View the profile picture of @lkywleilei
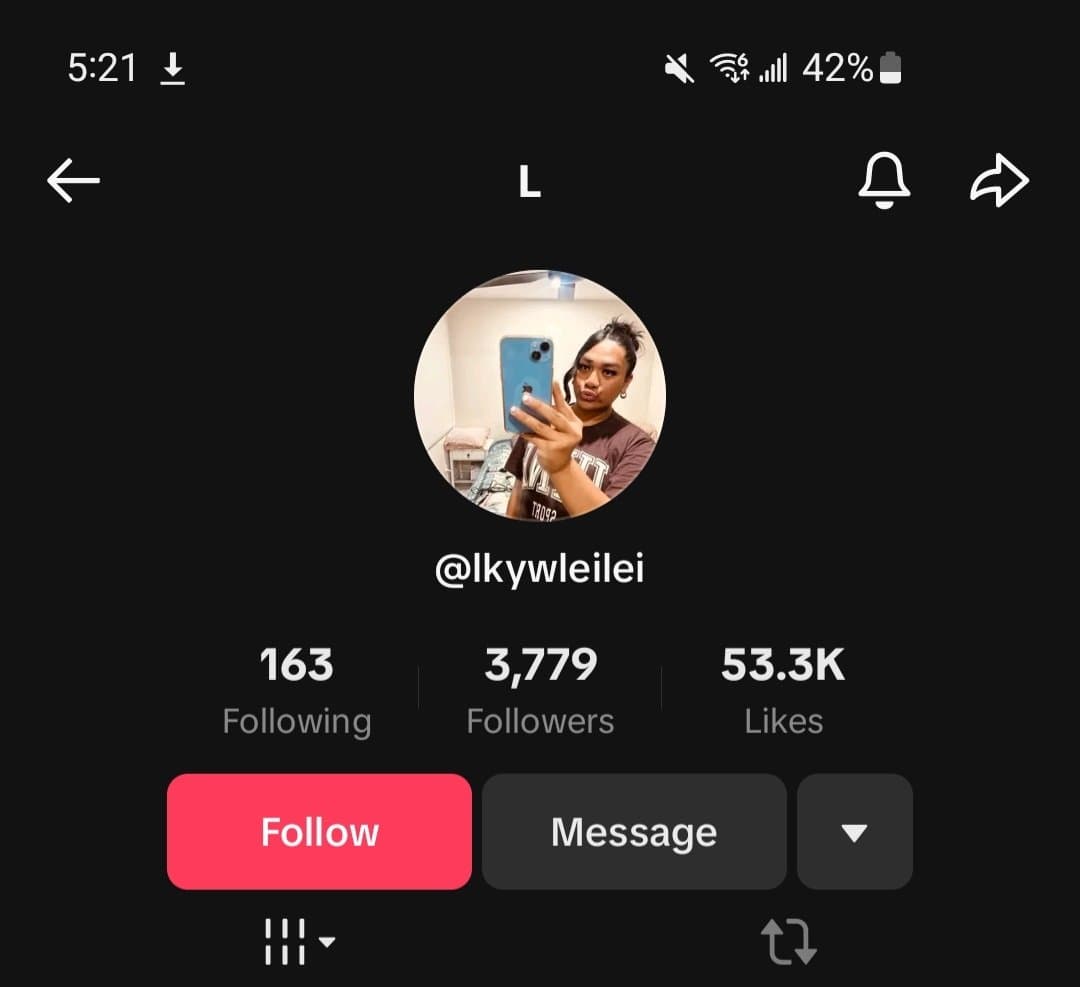 click(x=540, y=395)
